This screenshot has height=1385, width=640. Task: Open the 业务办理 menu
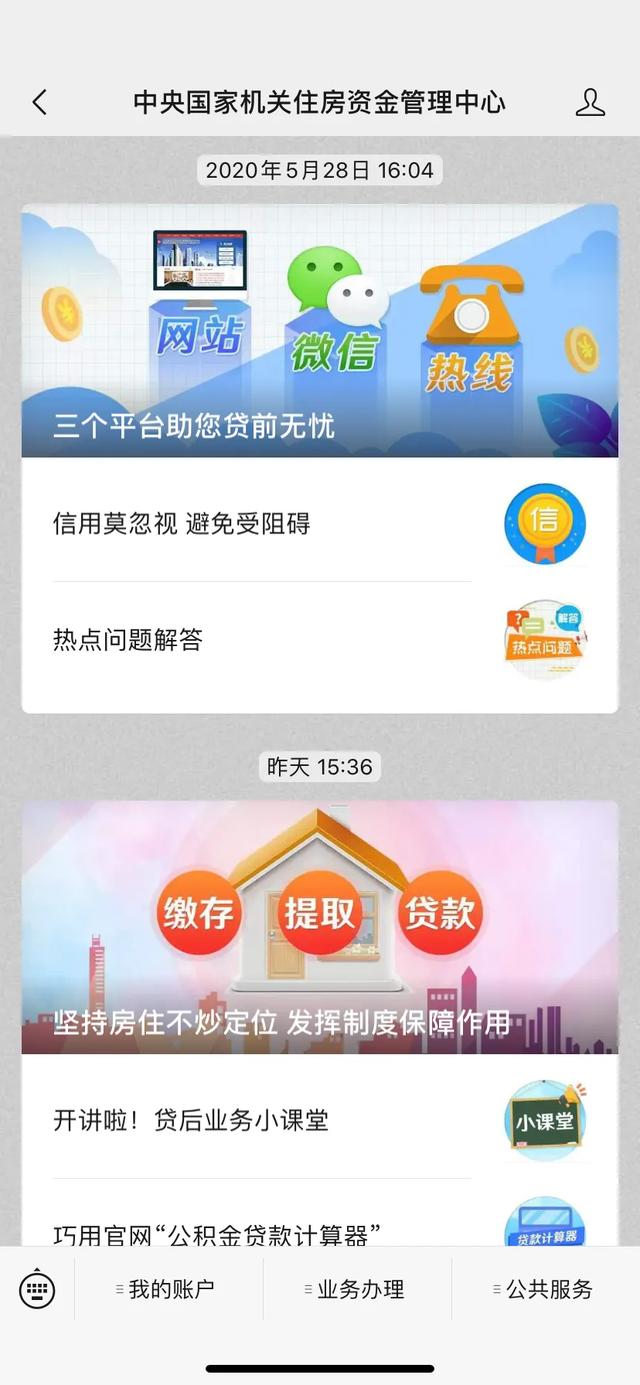tap(358, 1289)
